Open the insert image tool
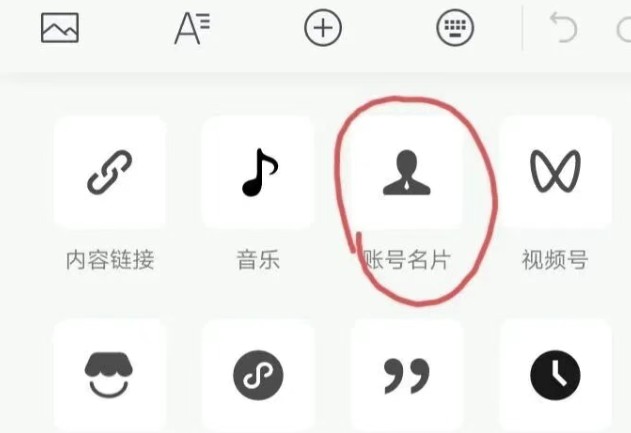Viewport: 631px width, 433px height. tap(60, 29)
